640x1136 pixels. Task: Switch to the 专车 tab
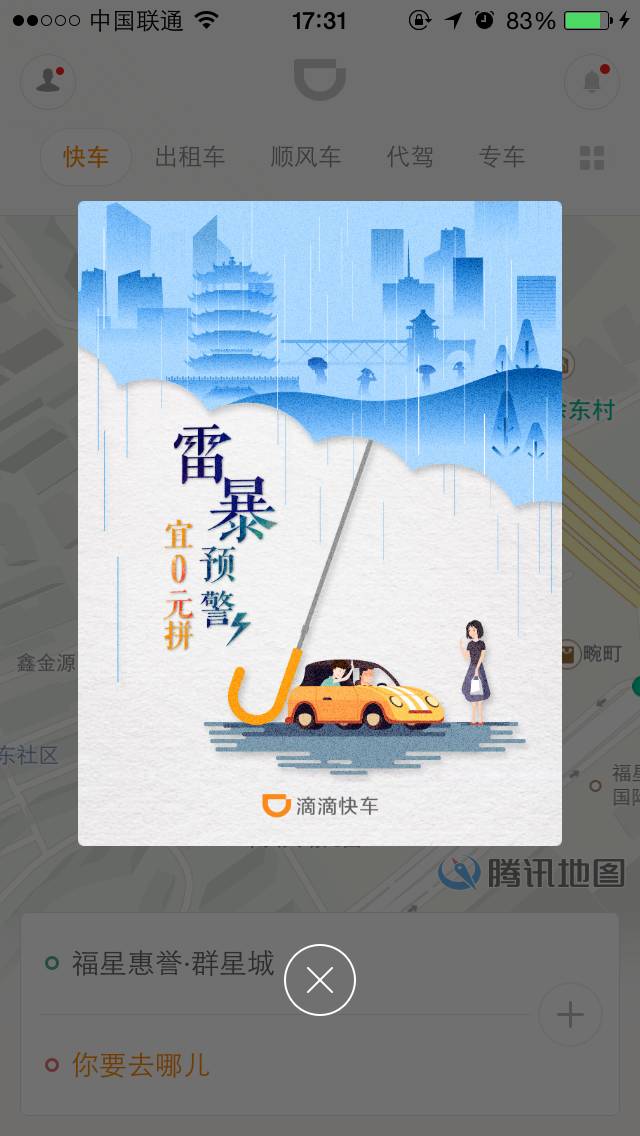click(502, 156)
